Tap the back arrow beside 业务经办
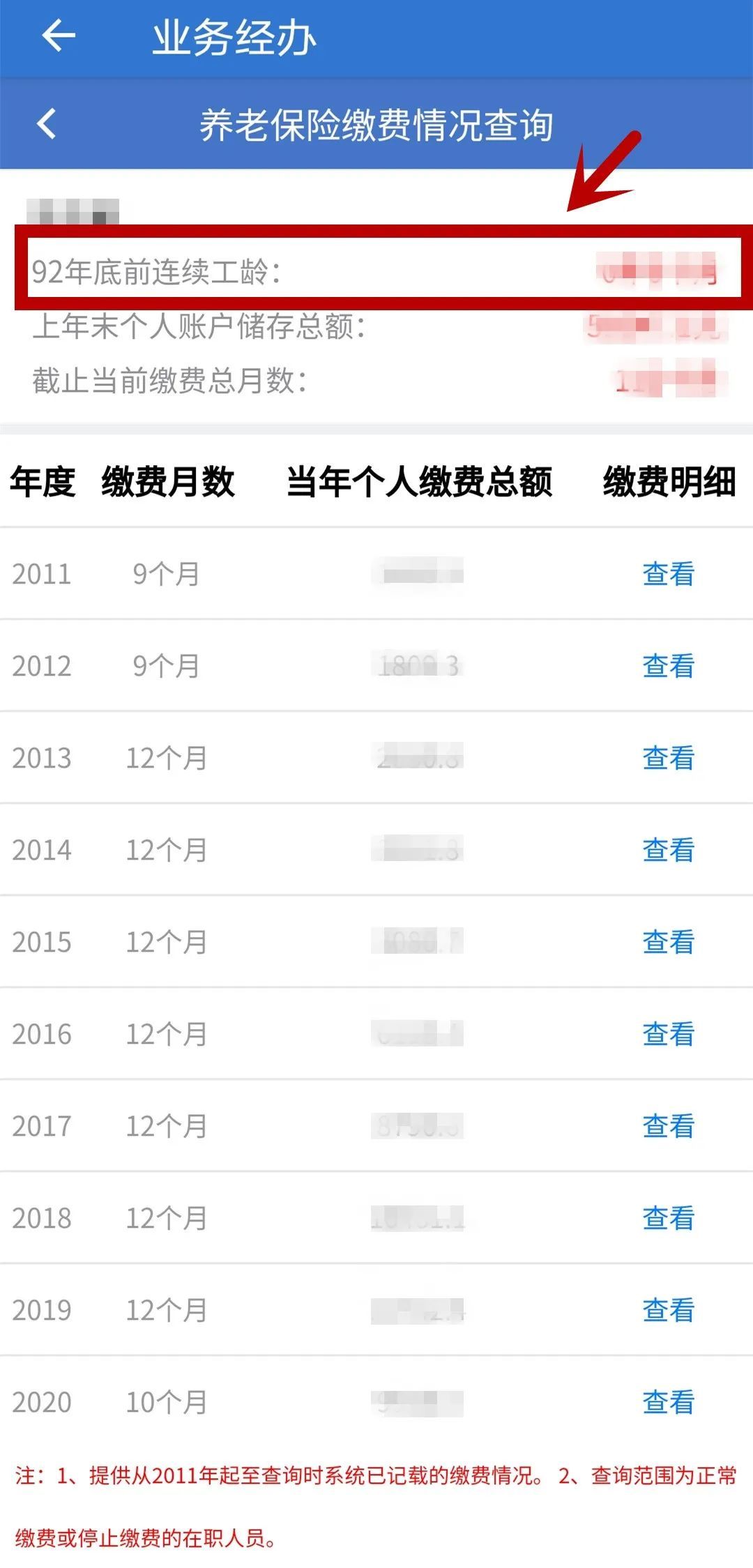Viewport: 753px width, 1568px height. click(x=58, y=36)
